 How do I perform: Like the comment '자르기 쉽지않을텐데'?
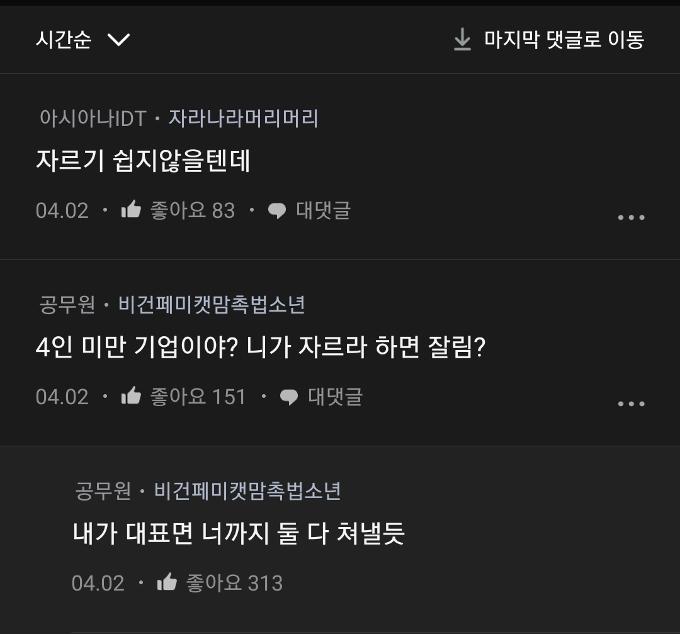click(132, 210)
